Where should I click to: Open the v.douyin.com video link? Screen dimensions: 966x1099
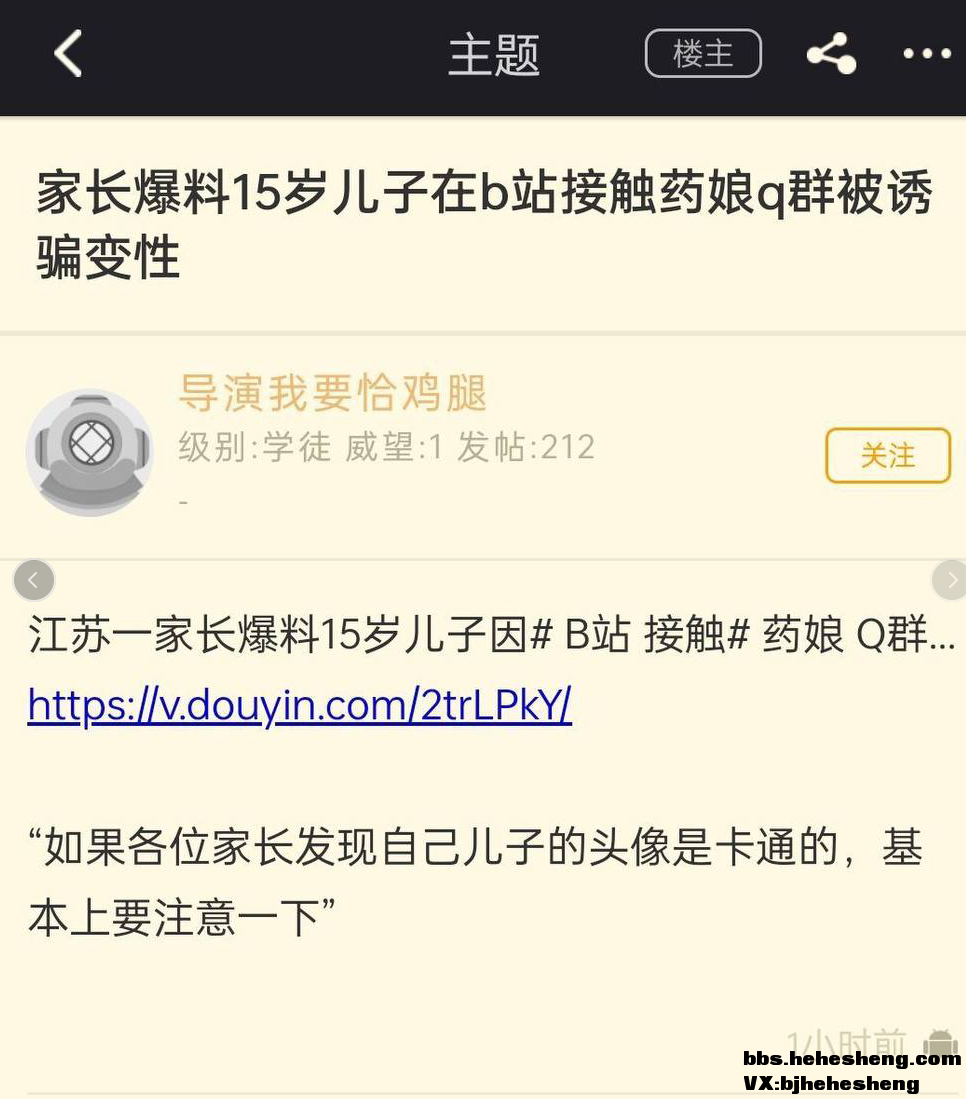tap(299, 706)
